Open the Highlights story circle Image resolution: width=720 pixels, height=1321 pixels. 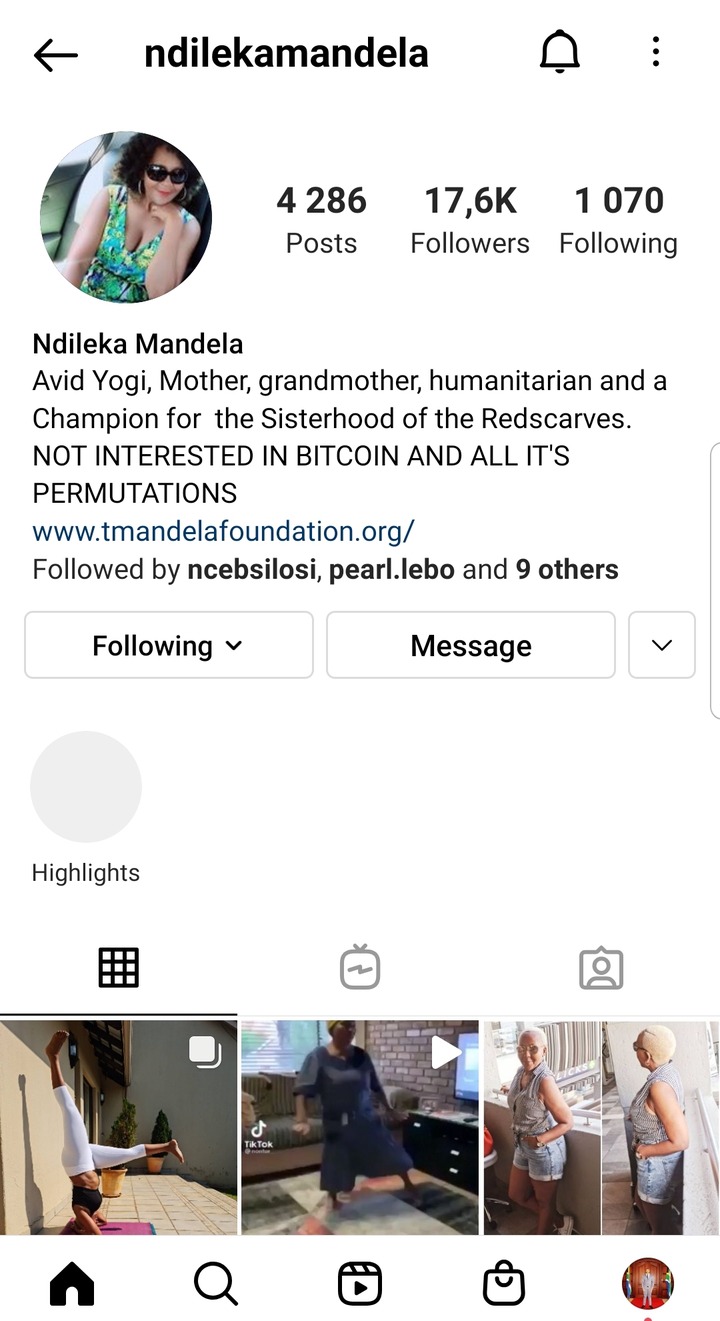pyautogui.click(x=86, y=787)
